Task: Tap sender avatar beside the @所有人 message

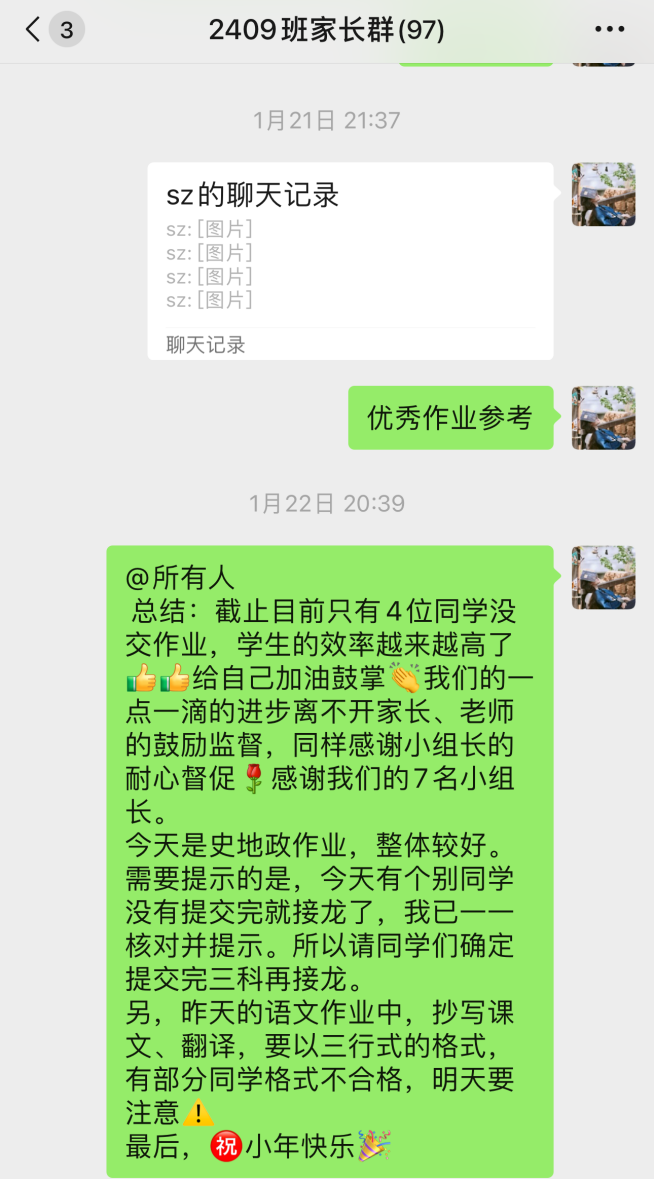Action: [603, 577]
